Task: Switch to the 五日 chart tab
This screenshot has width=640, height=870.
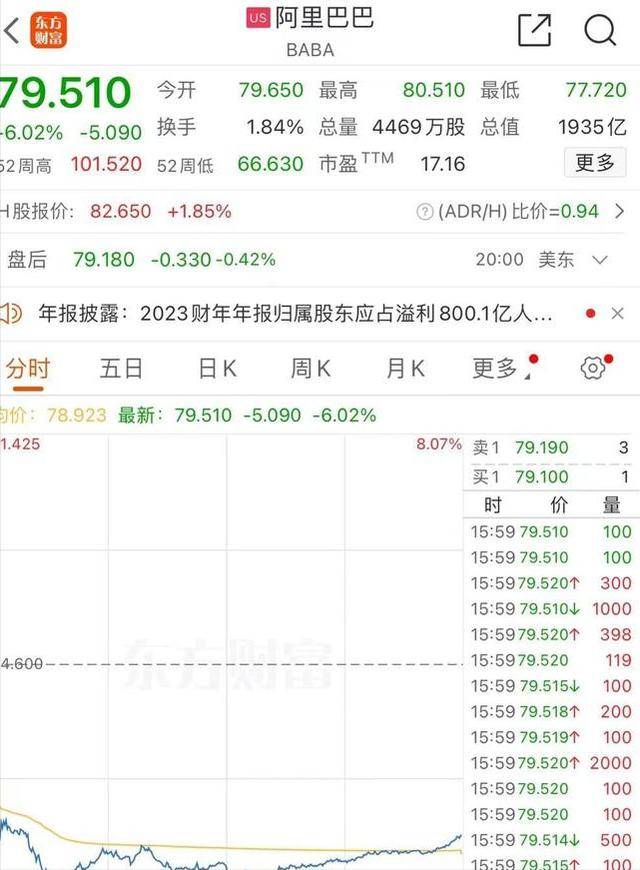Action: 121,368
